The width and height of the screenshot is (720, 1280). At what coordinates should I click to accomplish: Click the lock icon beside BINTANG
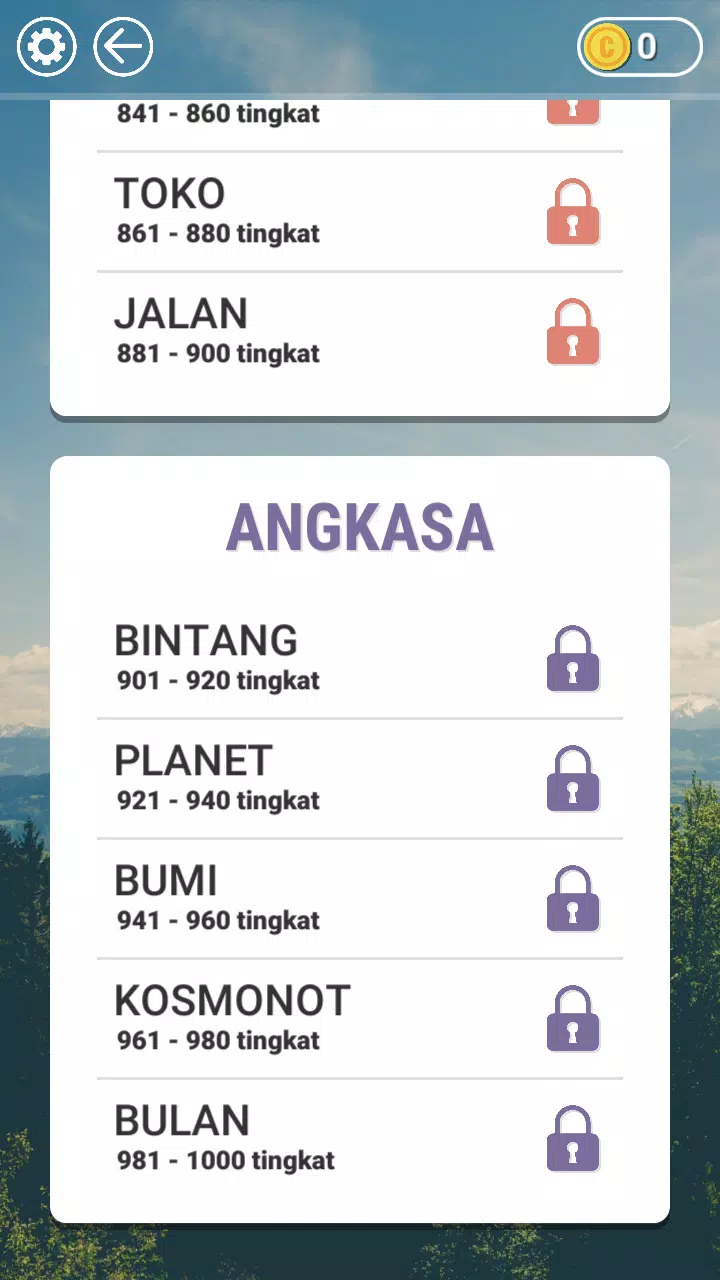click(x=572, y=658)
